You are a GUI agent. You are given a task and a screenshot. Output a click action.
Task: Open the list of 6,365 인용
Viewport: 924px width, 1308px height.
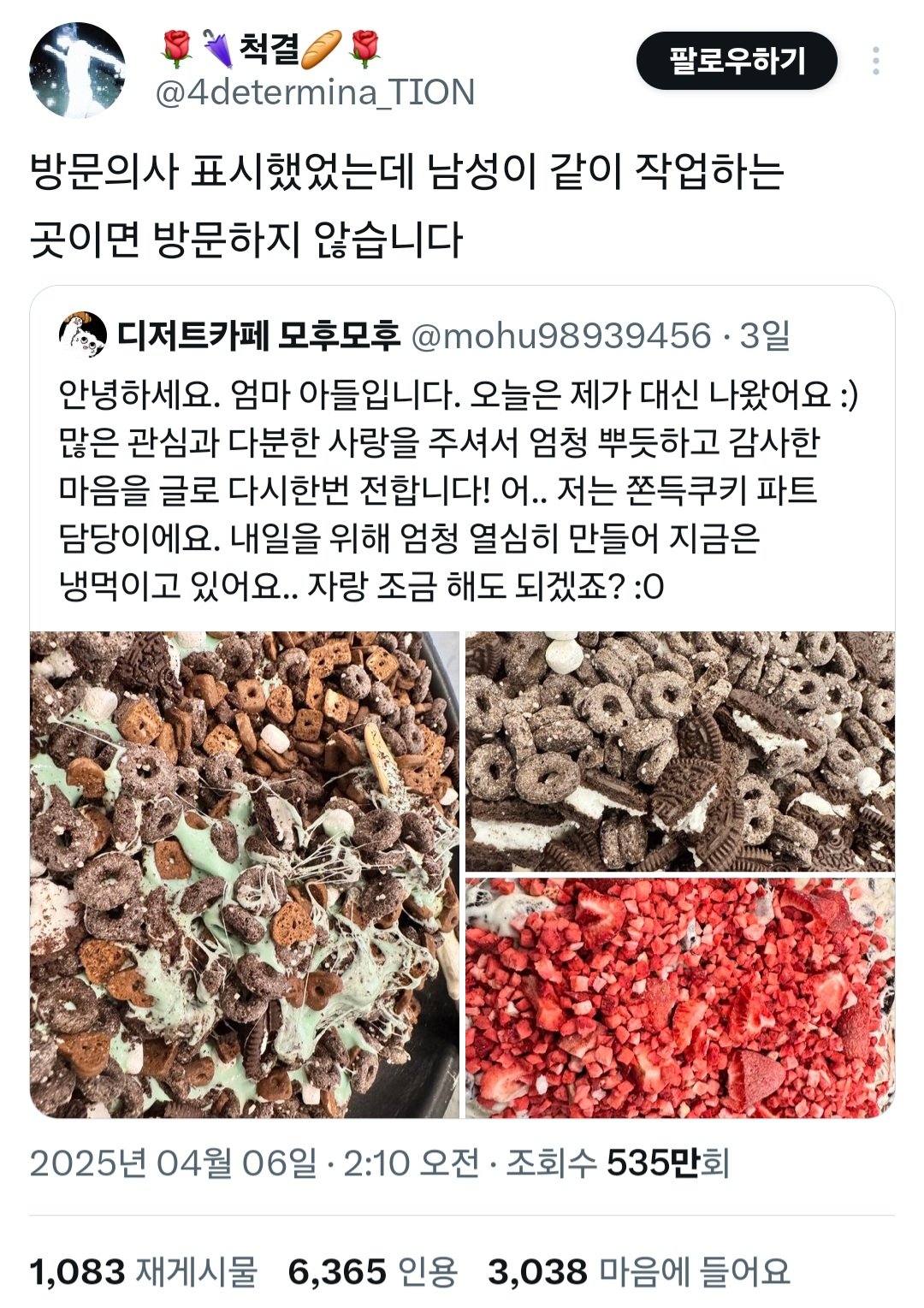click(x=372, y=1271)
